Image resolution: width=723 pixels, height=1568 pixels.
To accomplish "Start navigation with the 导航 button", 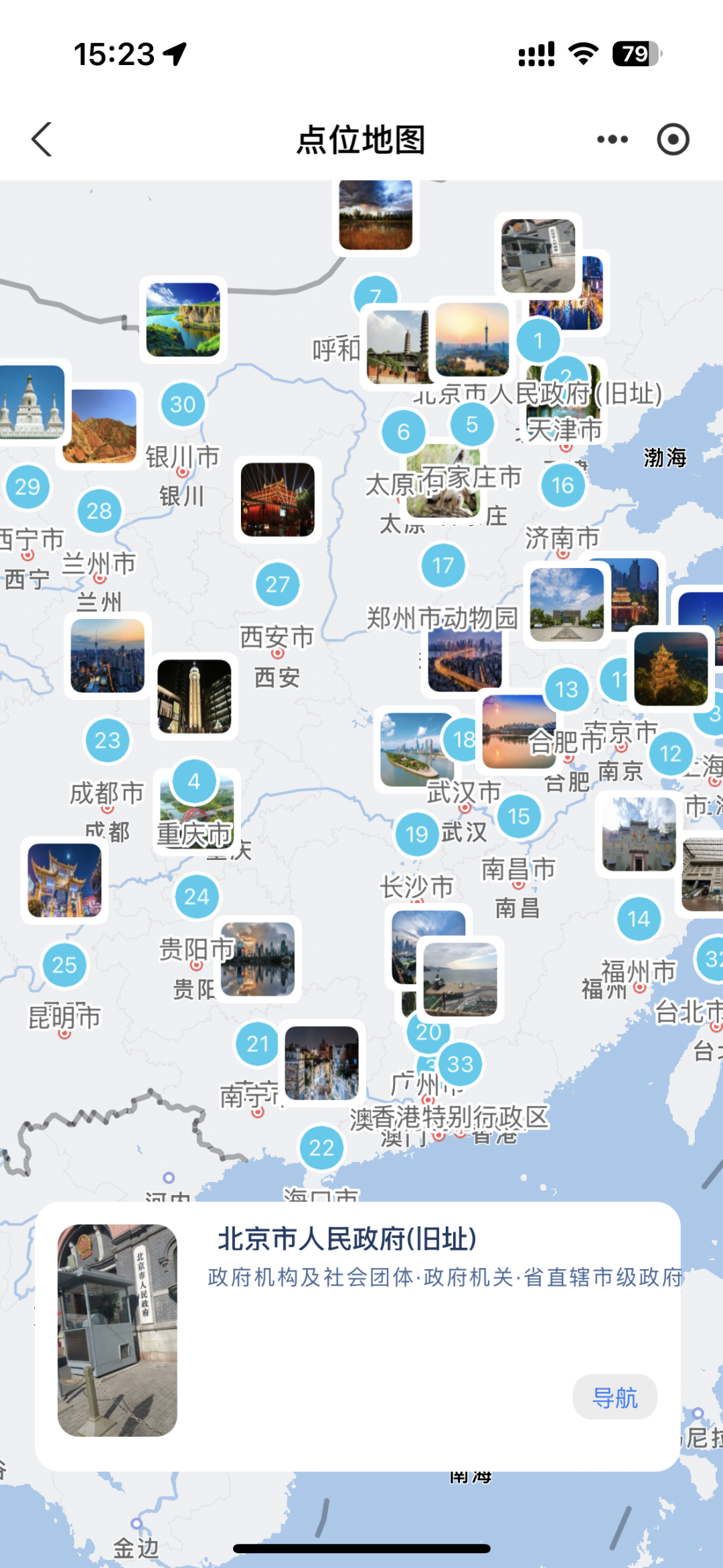I will (x=615, y=1397).
